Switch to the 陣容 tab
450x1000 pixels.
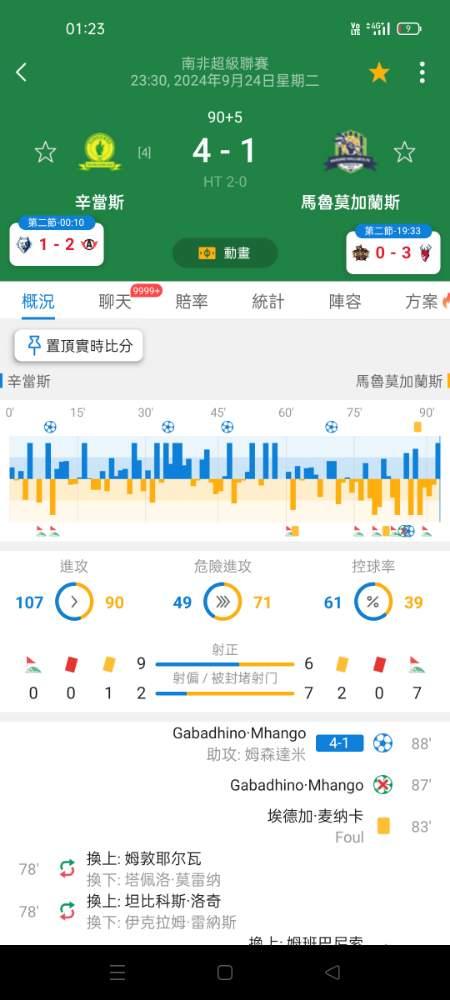point(345,302)
